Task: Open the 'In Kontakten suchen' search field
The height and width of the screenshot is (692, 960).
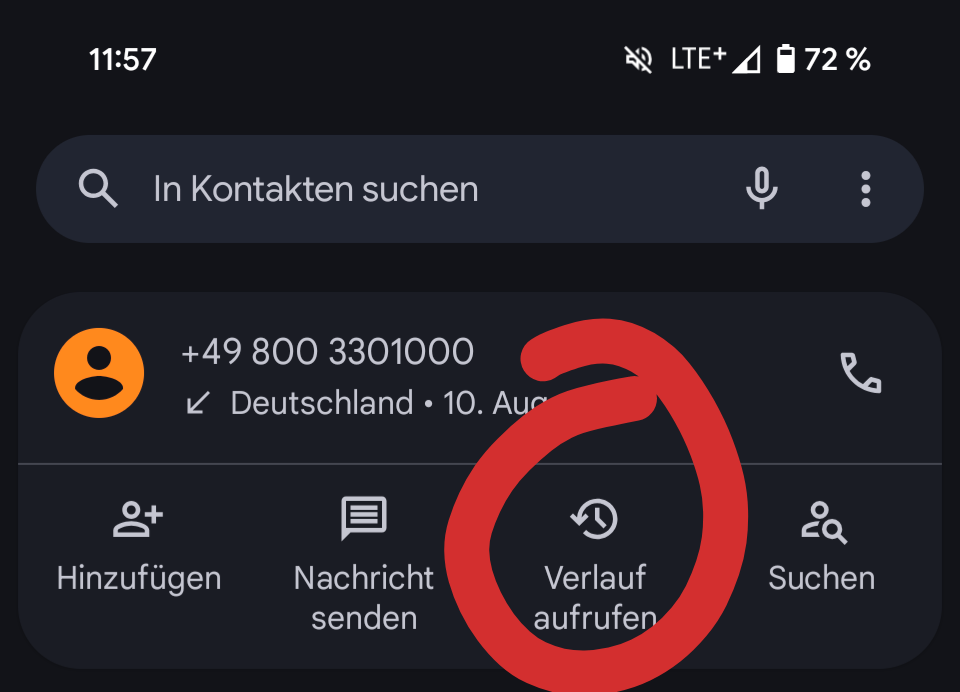Action: [400, 189]
